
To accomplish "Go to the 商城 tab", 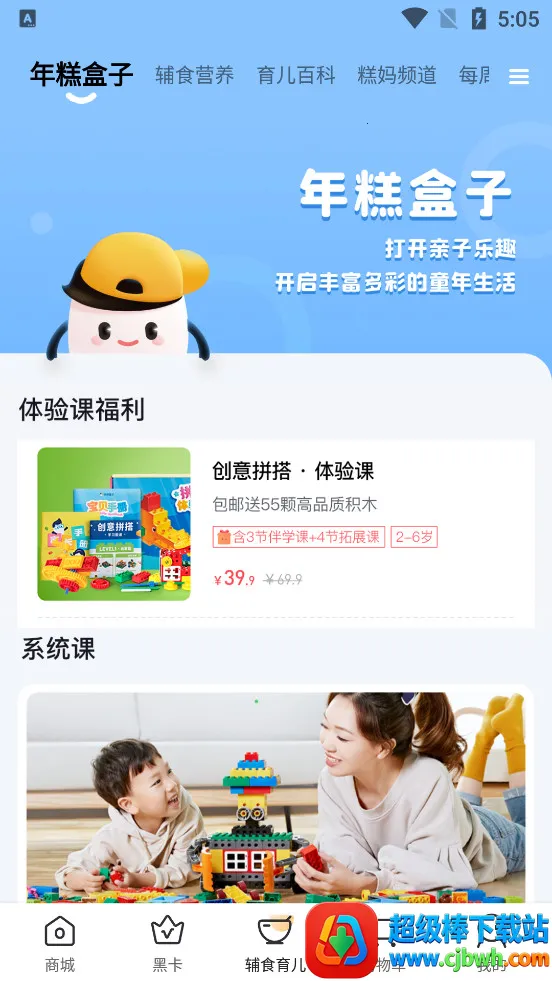I will pyautogui.click(x=60, y=944).
